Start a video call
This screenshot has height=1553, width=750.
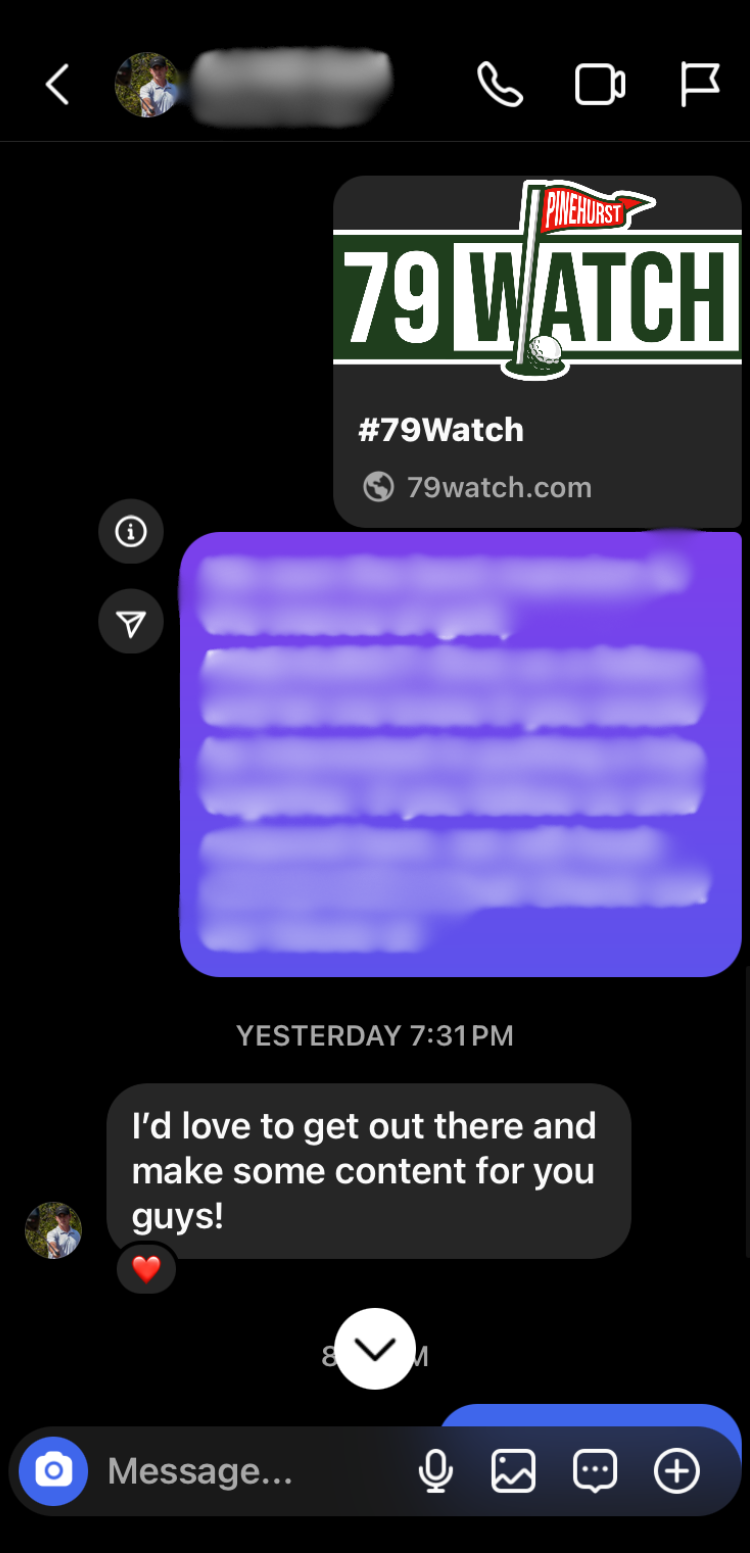(600, 85)
